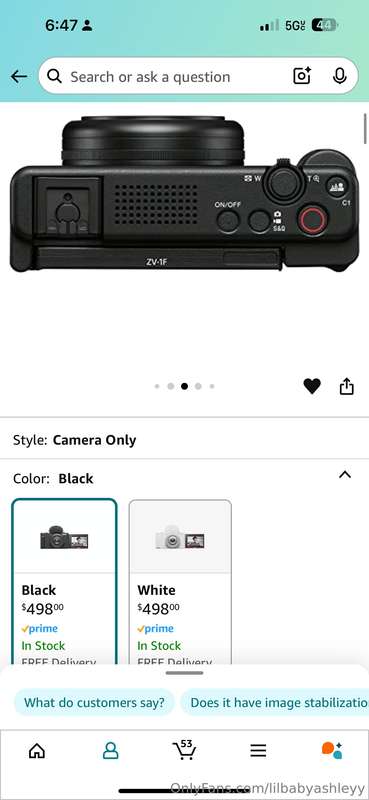Start voice search with the microphone

[339, 76]
